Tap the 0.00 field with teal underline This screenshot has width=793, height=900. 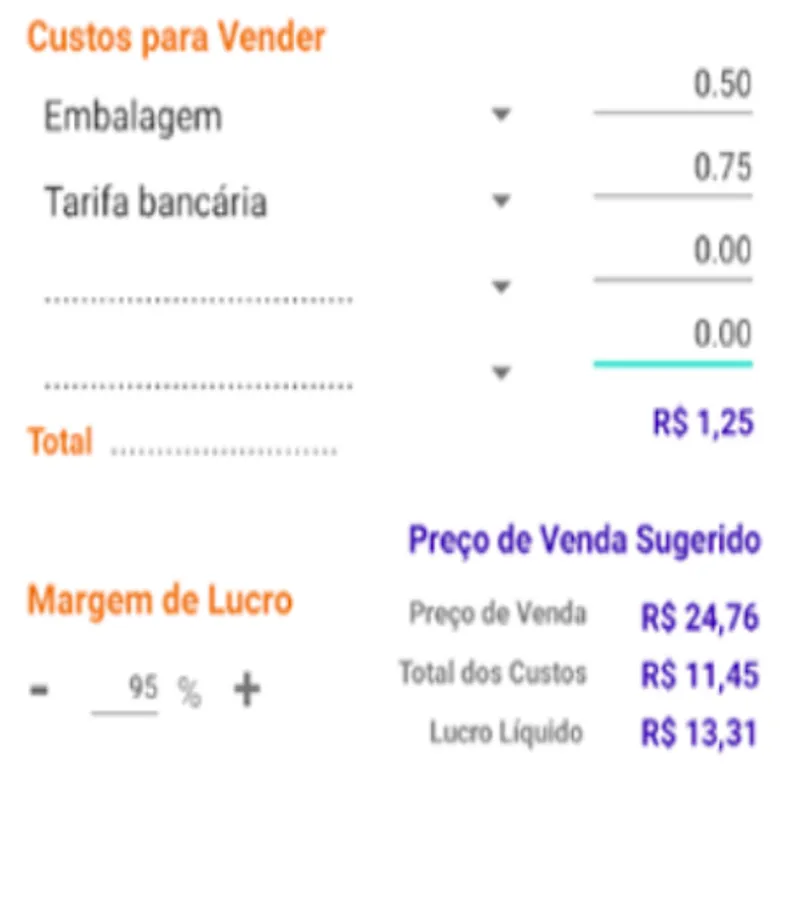[672, 336]
